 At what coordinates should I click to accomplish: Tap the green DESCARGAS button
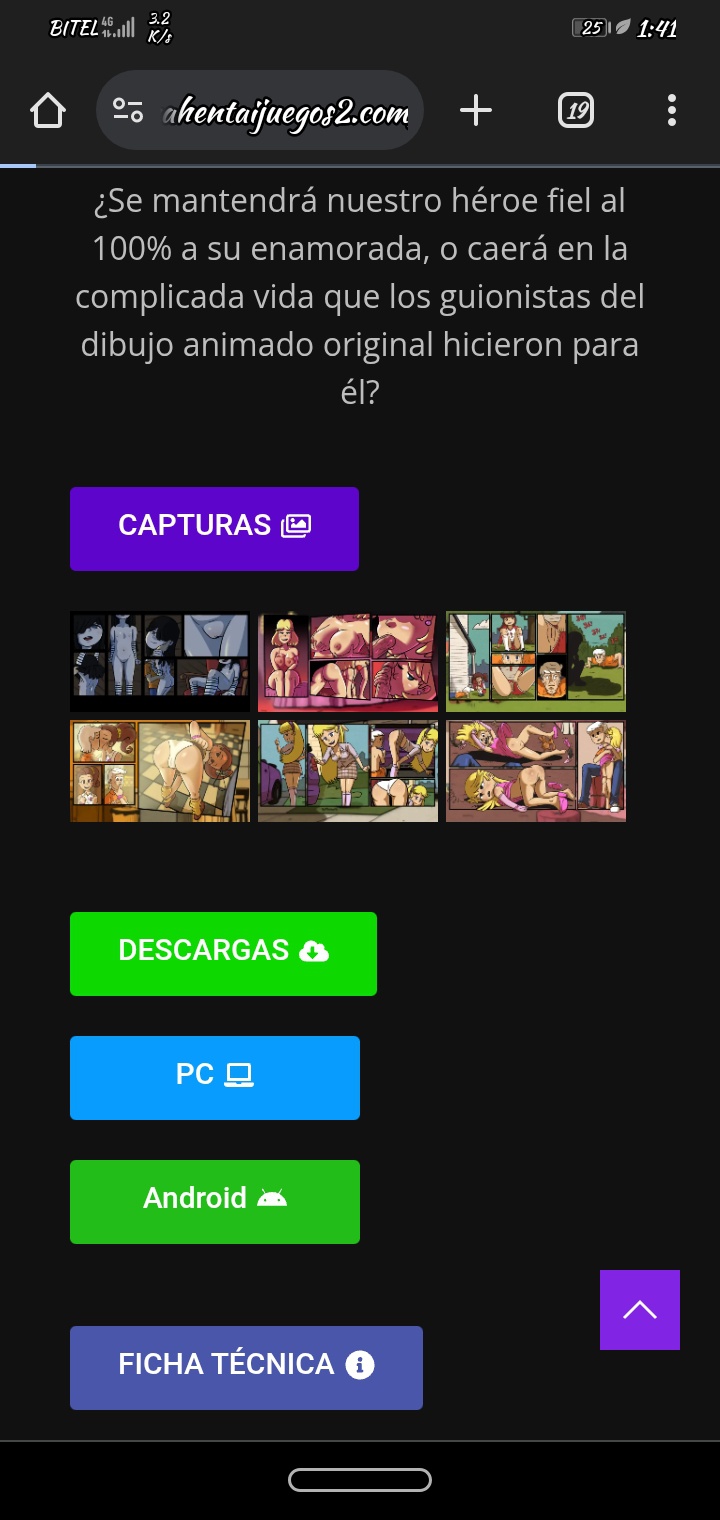pyautogui.click(x=223, y=953)
